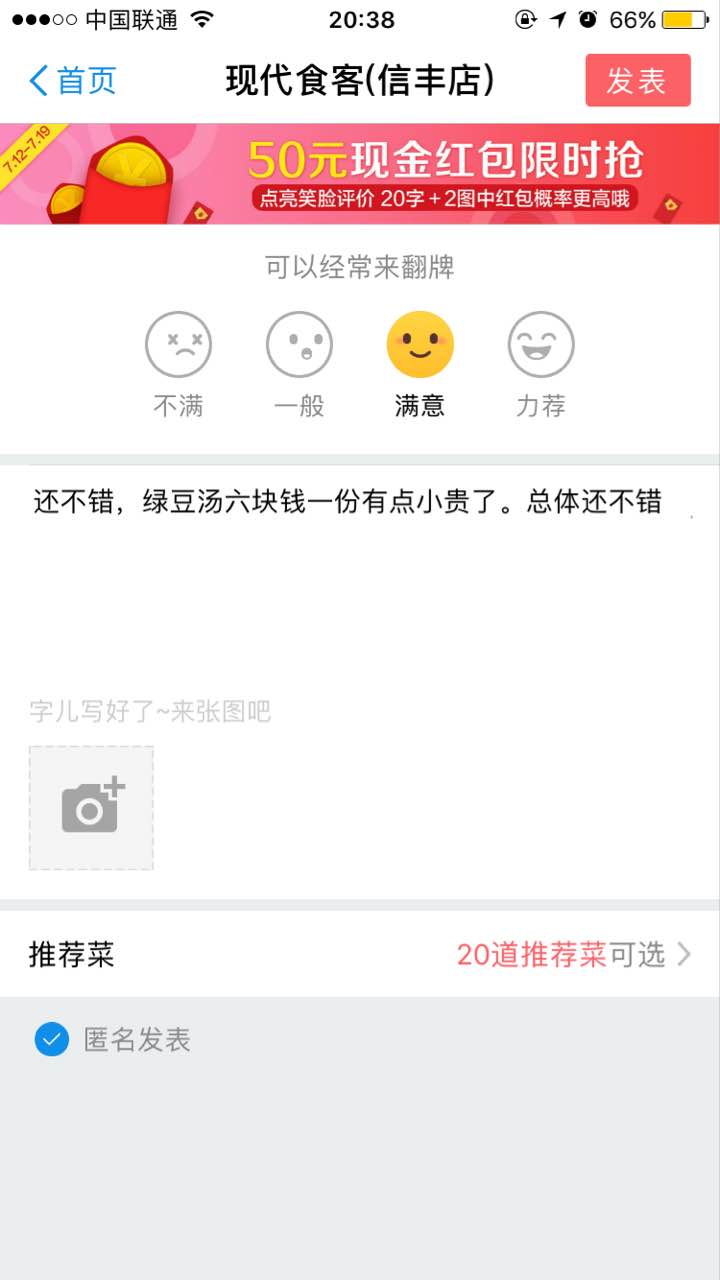Uncheck the 匿名发表 checkbox
This screenshot has width=720, height=1280.
click(x=51, y=1040)
